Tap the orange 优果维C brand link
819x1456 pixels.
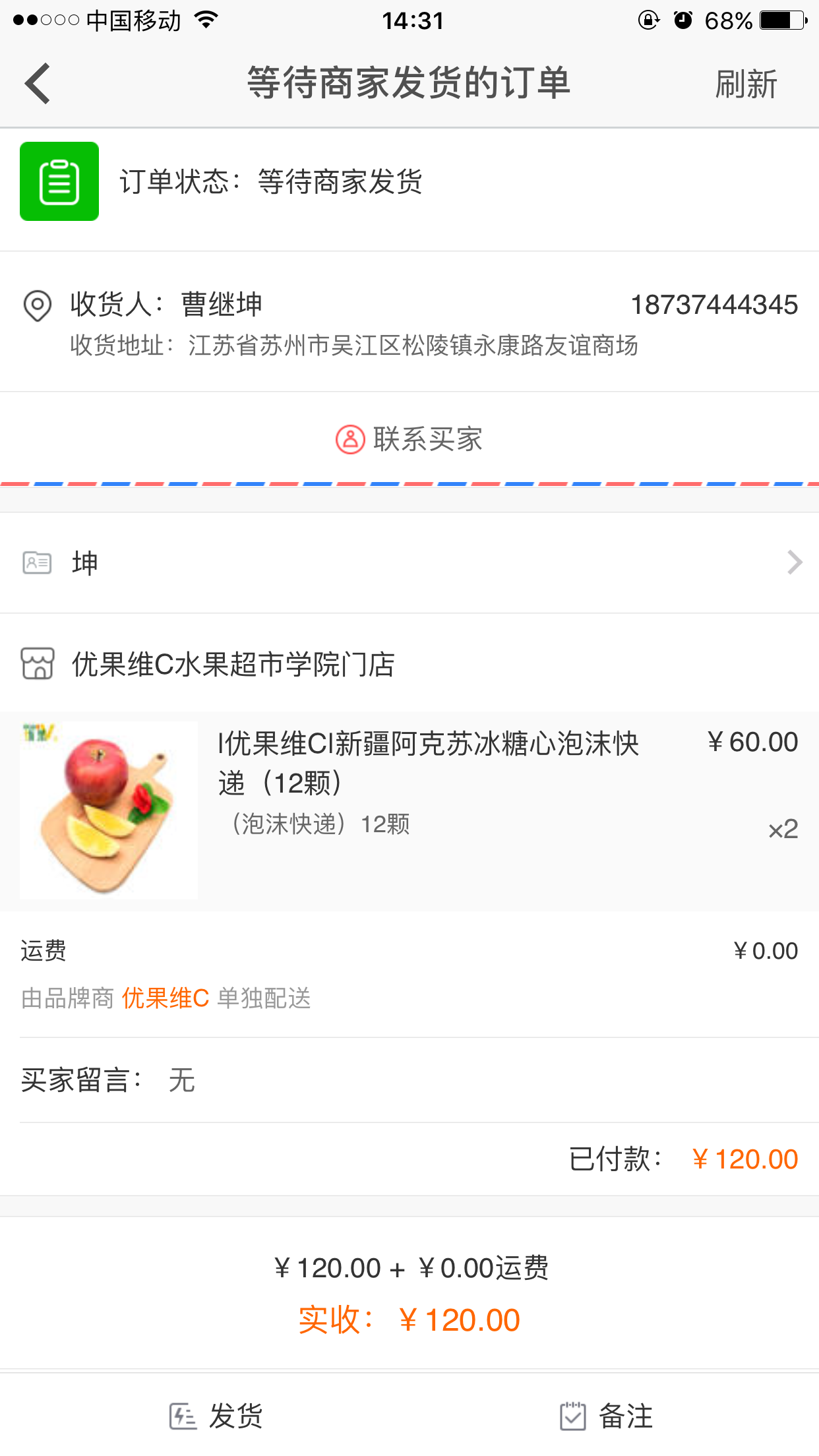166,998
